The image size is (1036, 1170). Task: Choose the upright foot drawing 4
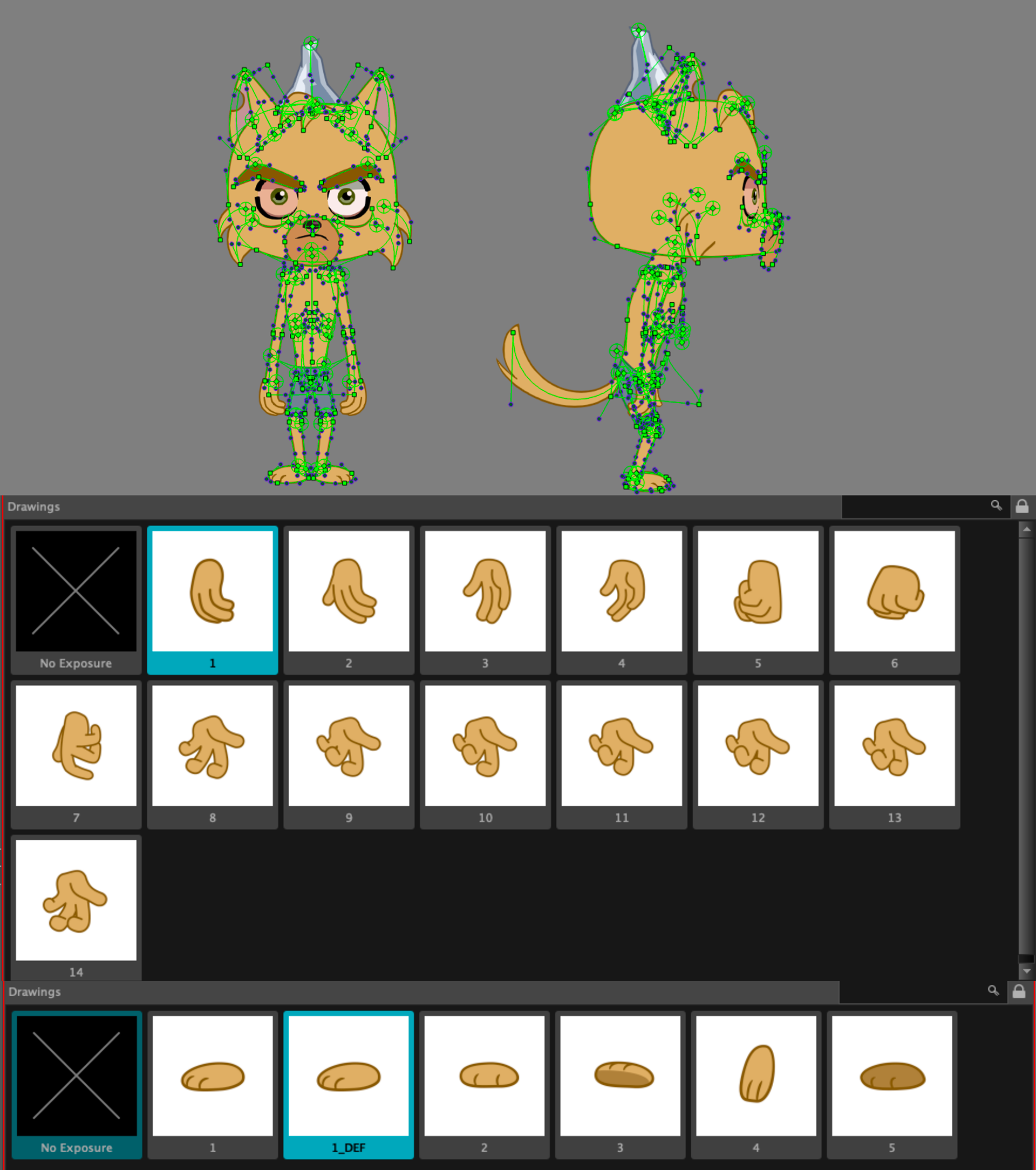point(755,1085)
